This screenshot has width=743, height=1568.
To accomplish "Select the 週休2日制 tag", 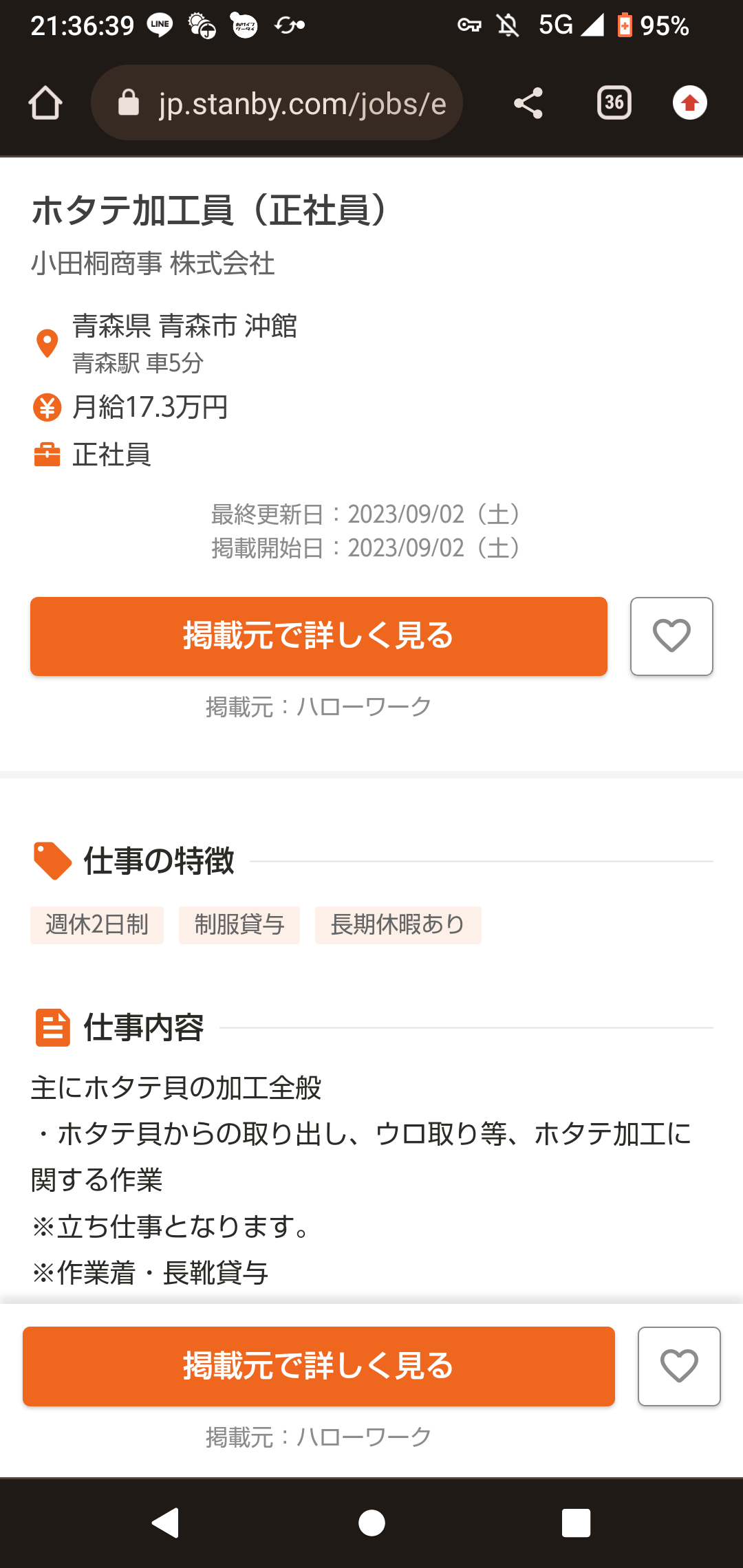I will (x=97, y=925).
